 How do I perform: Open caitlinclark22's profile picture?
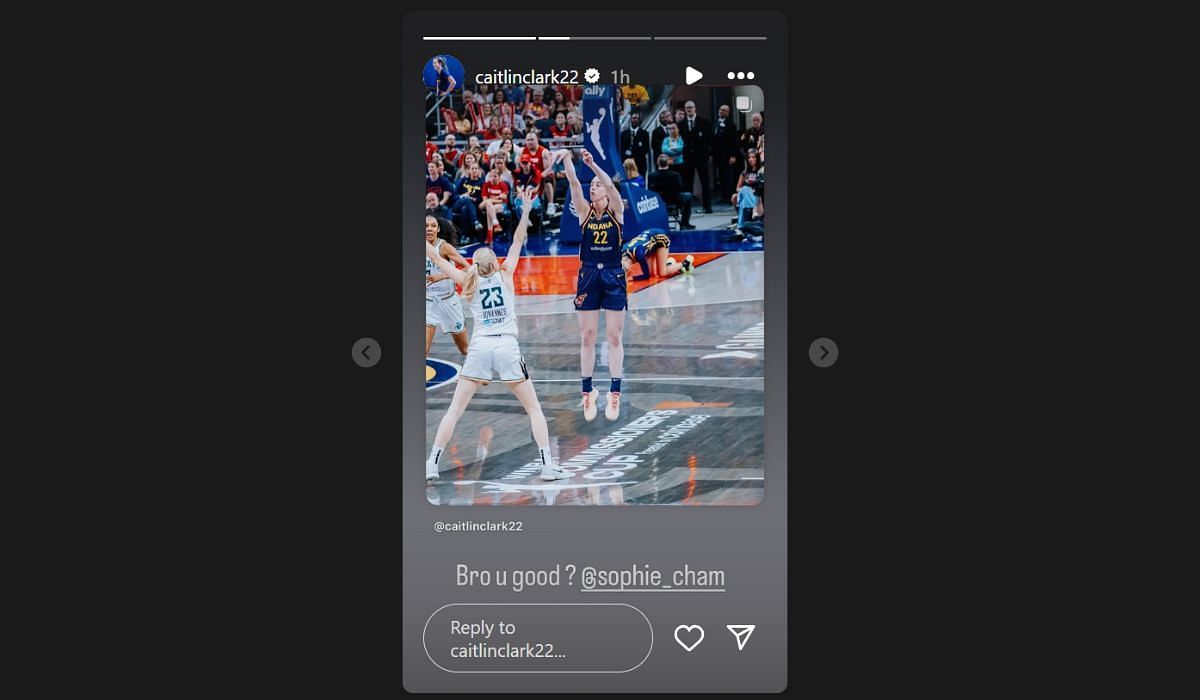coord(444,76)
